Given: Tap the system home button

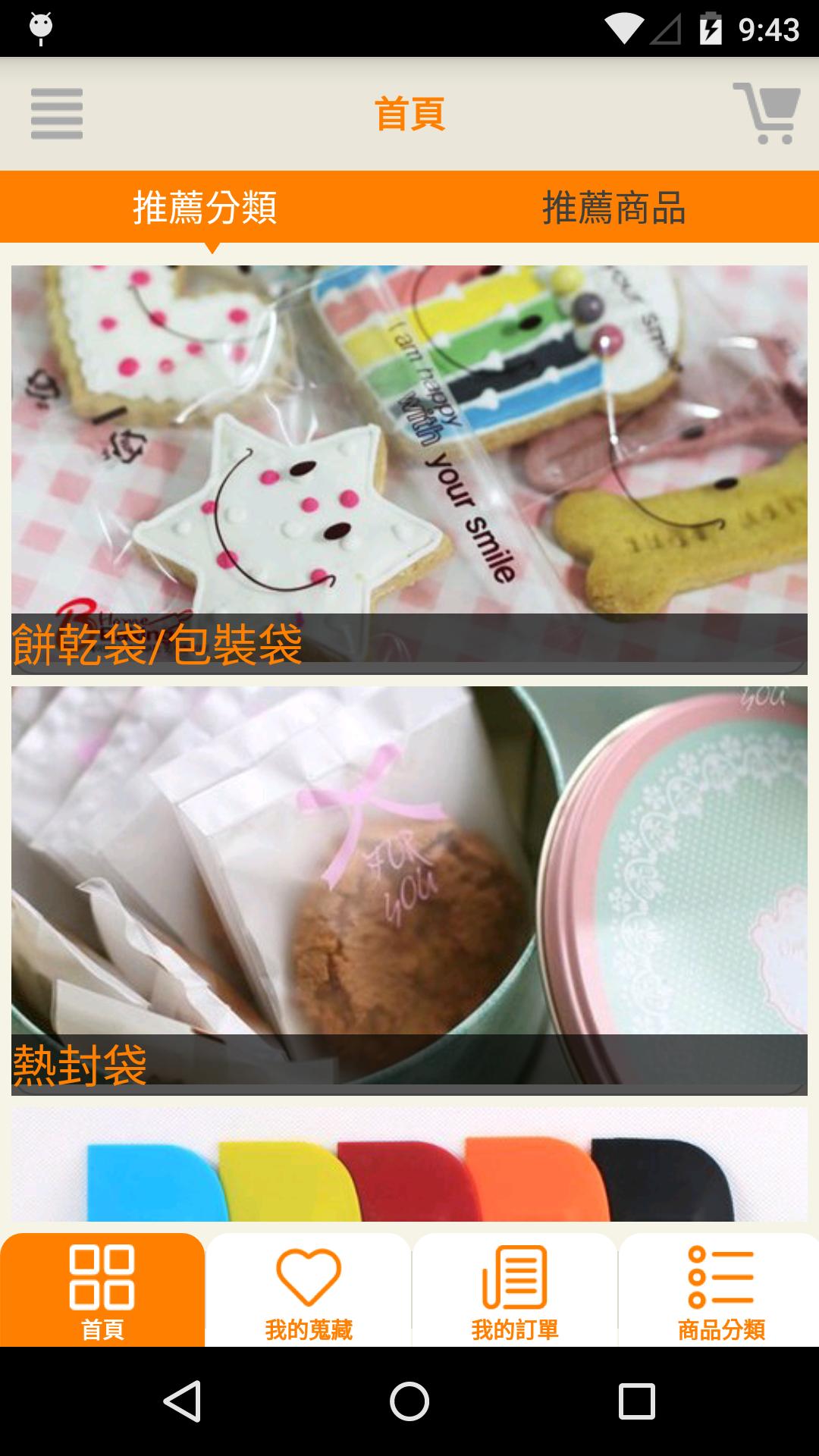Looking at the screenshot, I should [409, 1401].
